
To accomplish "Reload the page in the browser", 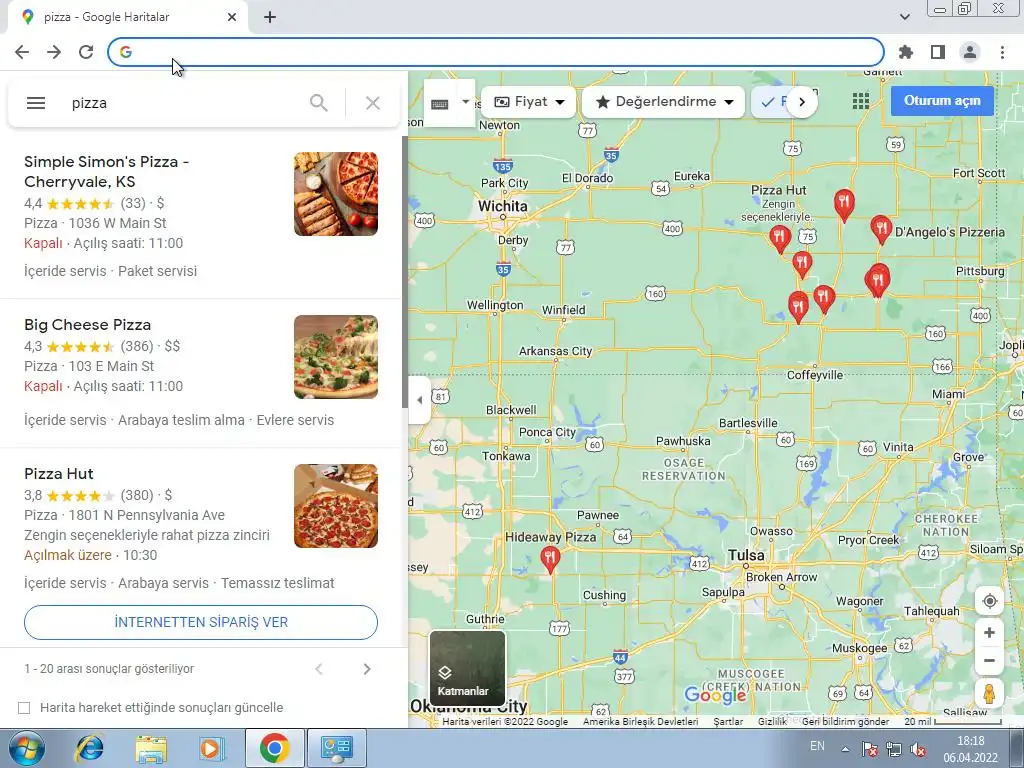I will [x=86, y=52].
